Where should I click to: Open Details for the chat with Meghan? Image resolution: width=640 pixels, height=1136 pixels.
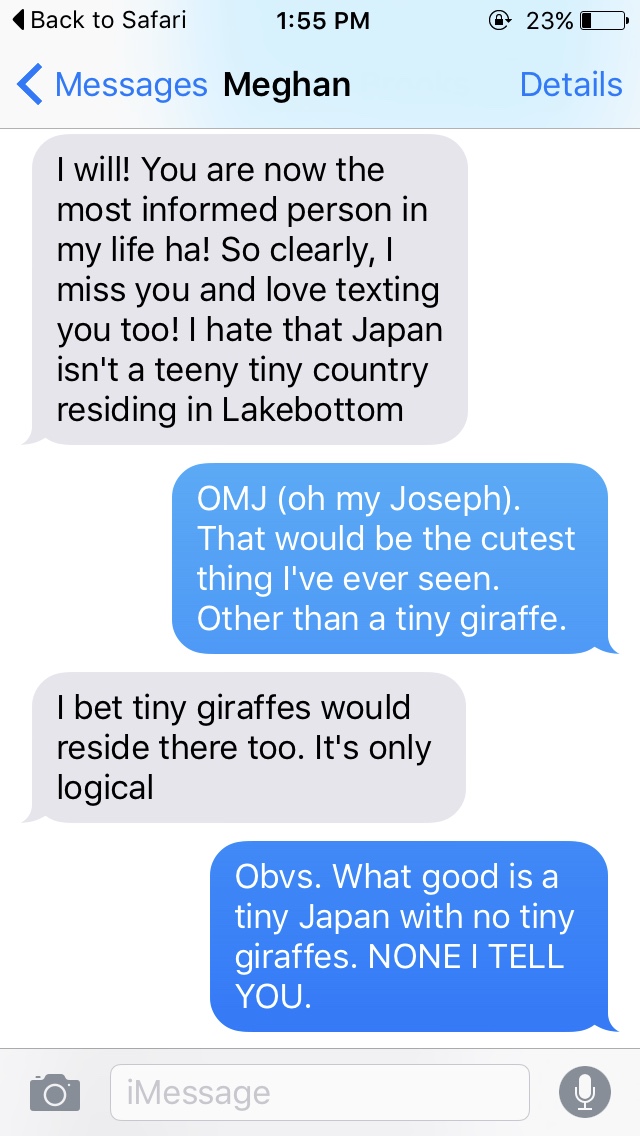coord(571,85)
